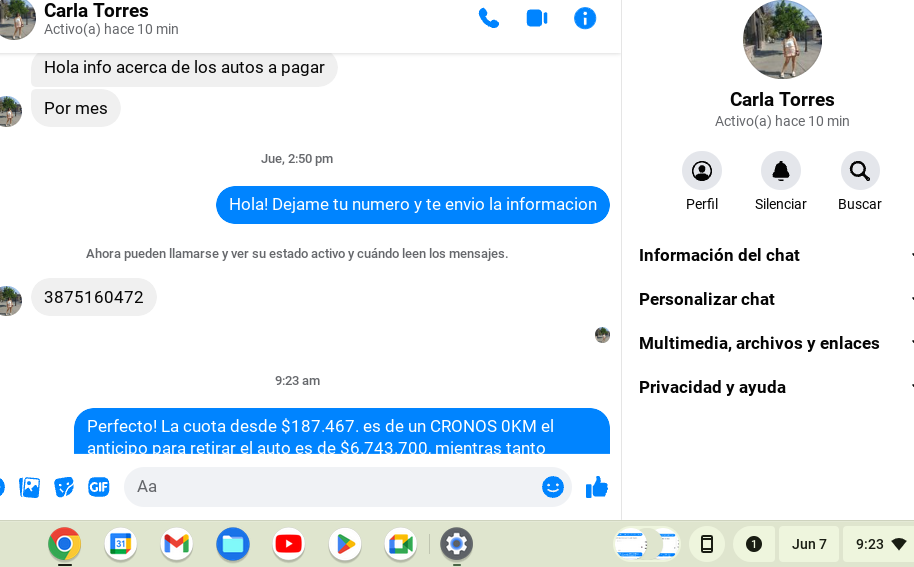Launch Gmail from the shelf

(176, 544)
